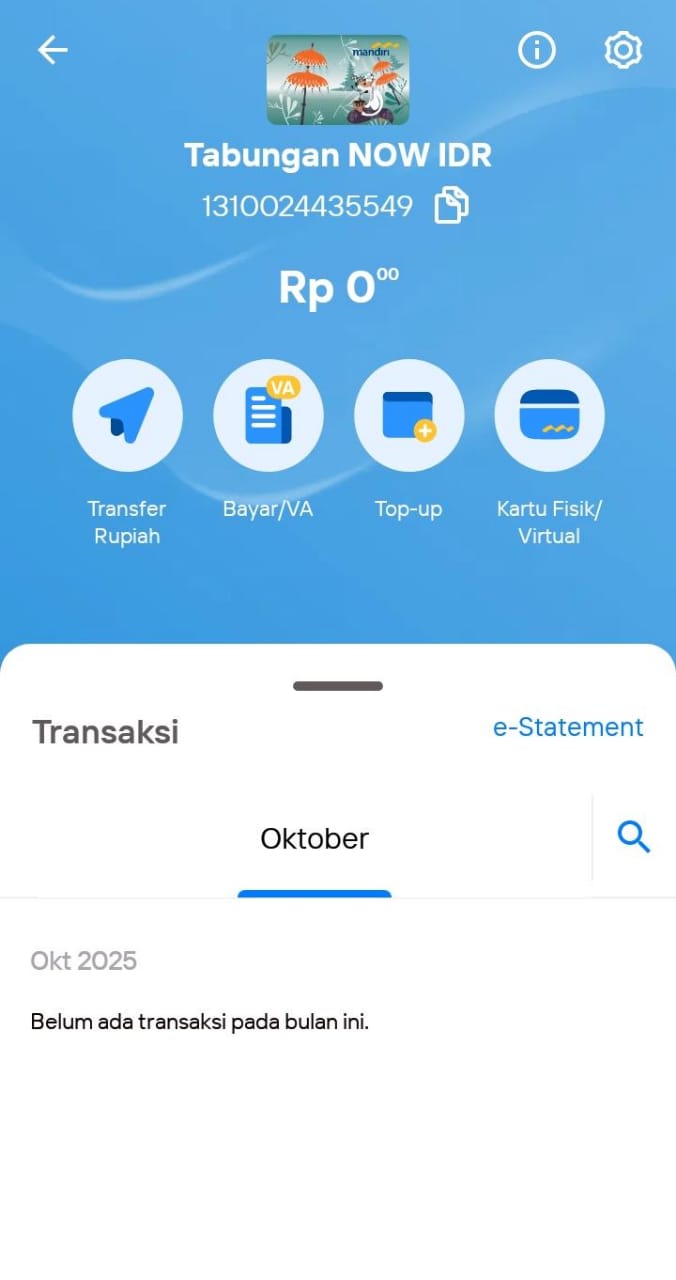Image resolution: width=676 pixels, height=1280 pixels.
Task: Select the Bayar/VA option
Action: click(x=268, y=415)
